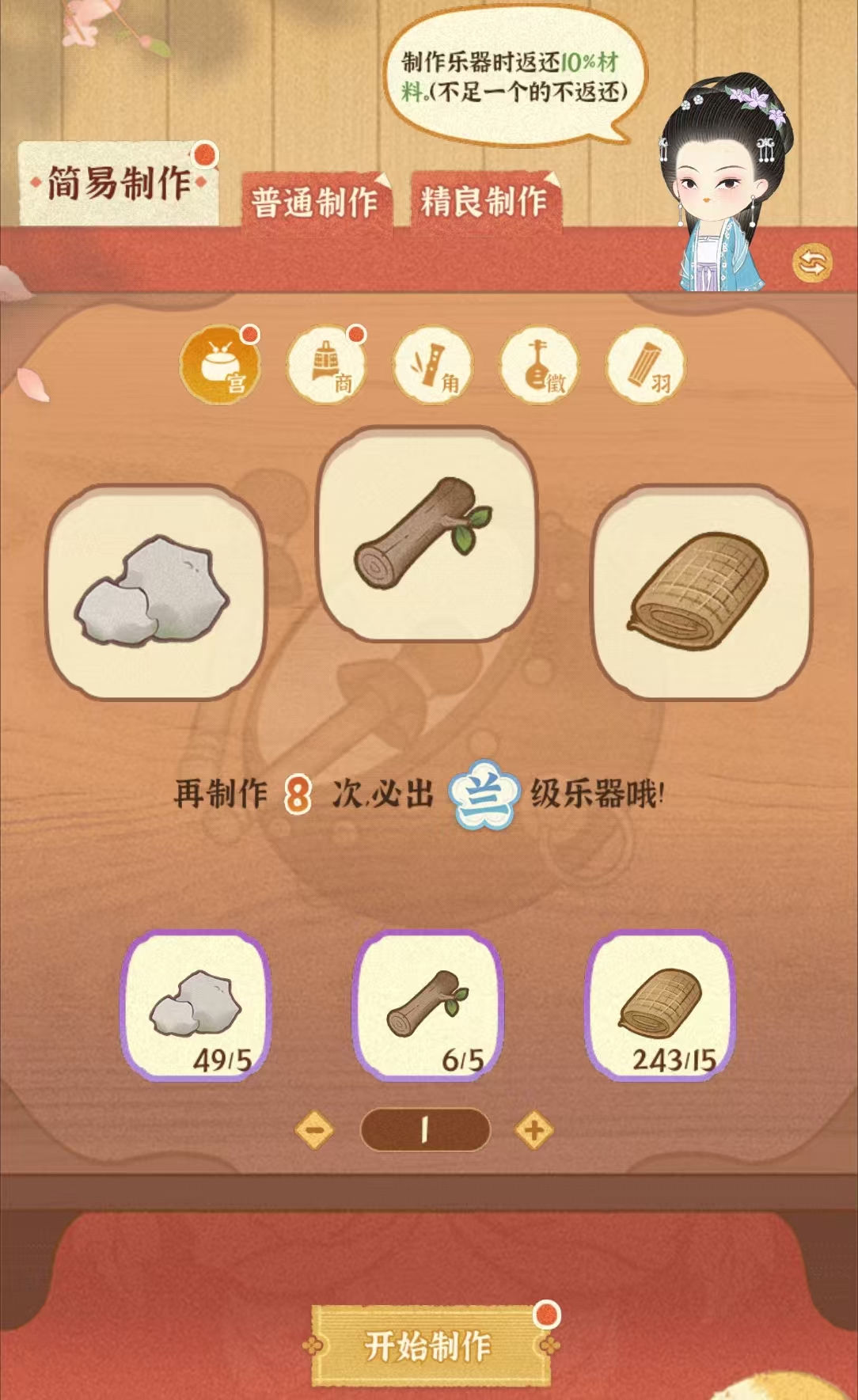Pick the 羽 instrument type
The width and height of the screenshot is (858, 1400).
pos(645,365)
